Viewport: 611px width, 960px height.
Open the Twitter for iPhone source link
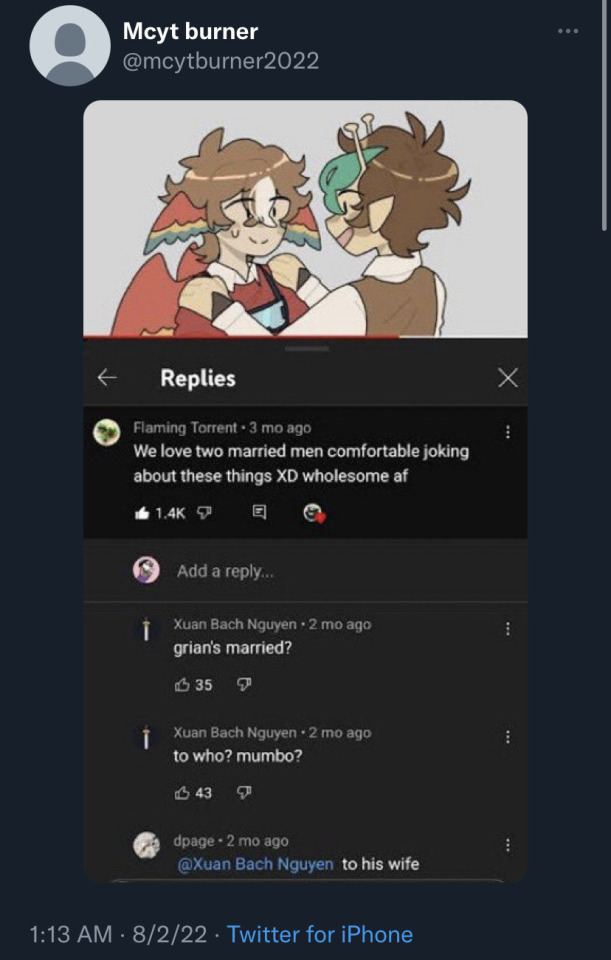coord(320,935)
